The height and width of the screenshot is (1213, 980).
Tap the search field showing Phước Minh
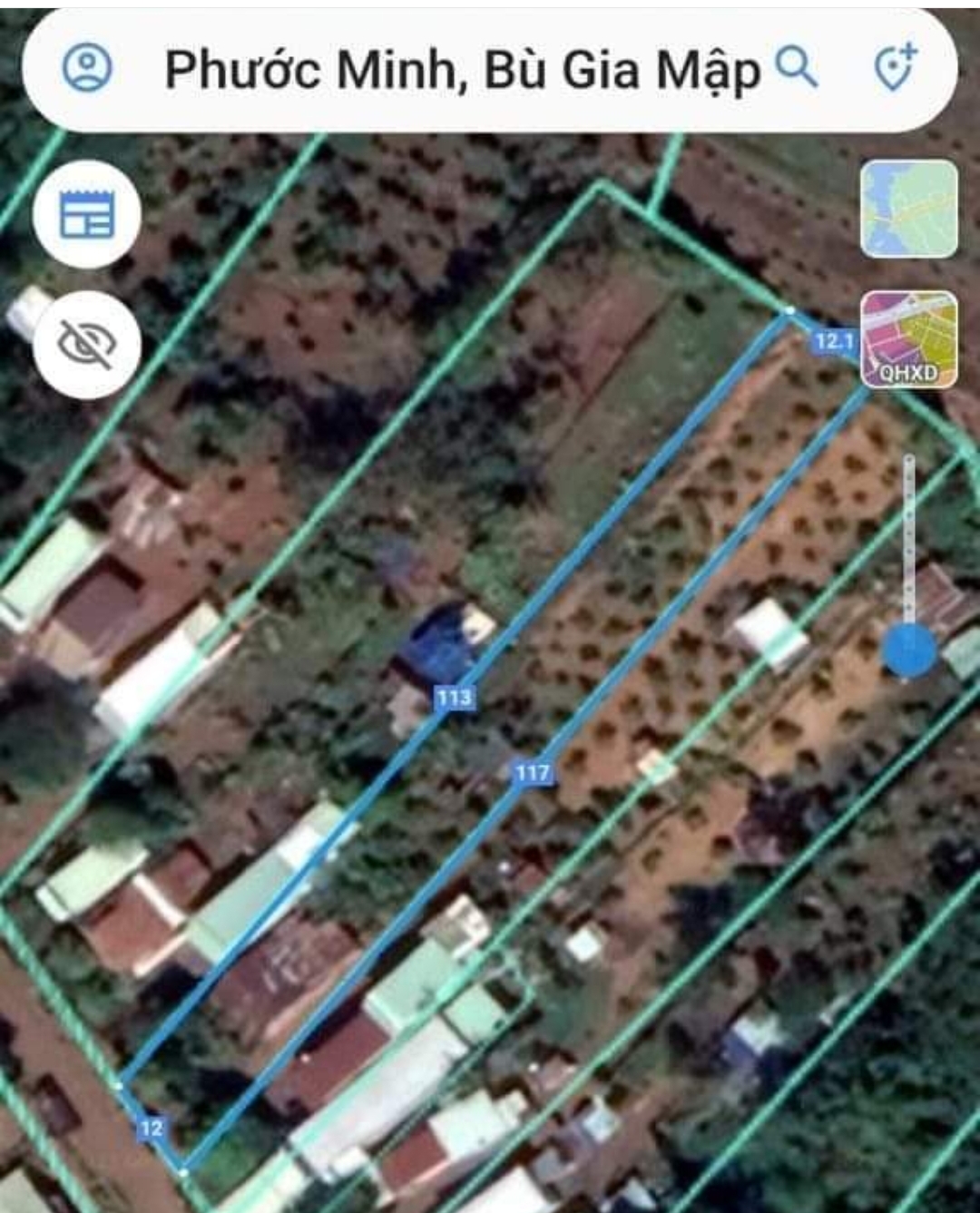[461, 71]
